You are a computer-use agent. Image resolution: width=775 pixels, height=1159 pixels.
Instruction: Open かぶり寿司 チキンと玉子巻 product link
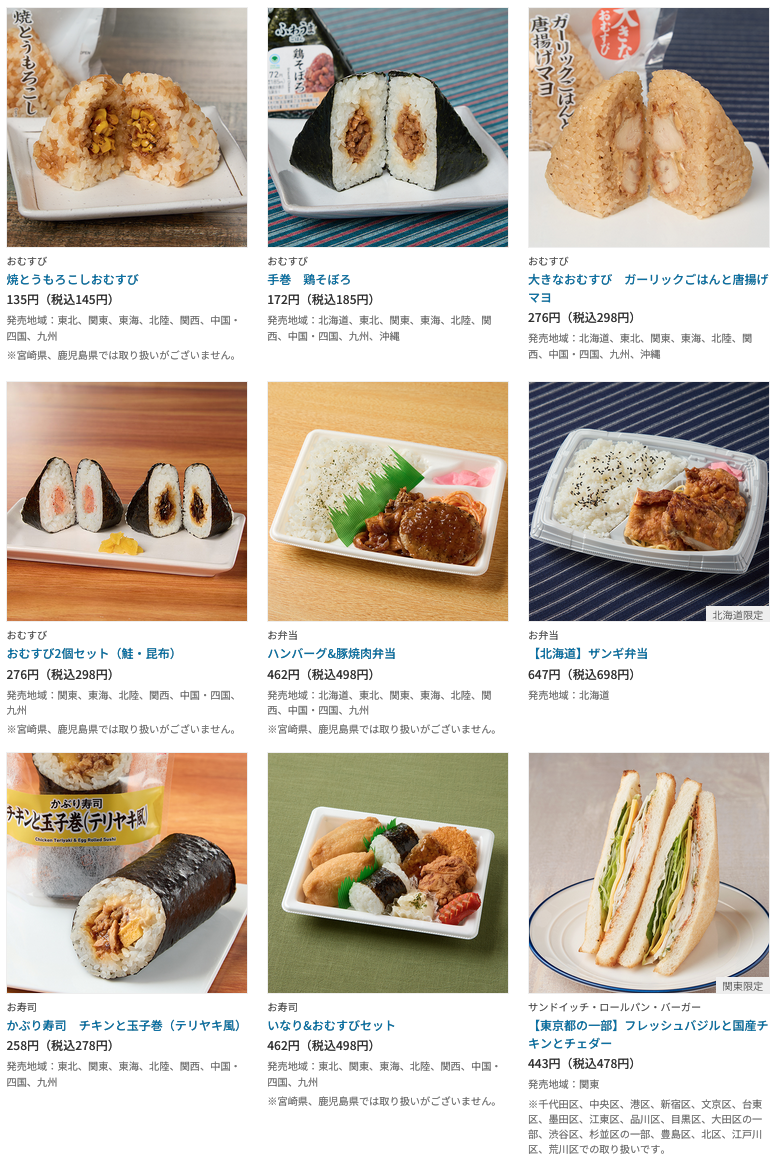[125, 1026]
